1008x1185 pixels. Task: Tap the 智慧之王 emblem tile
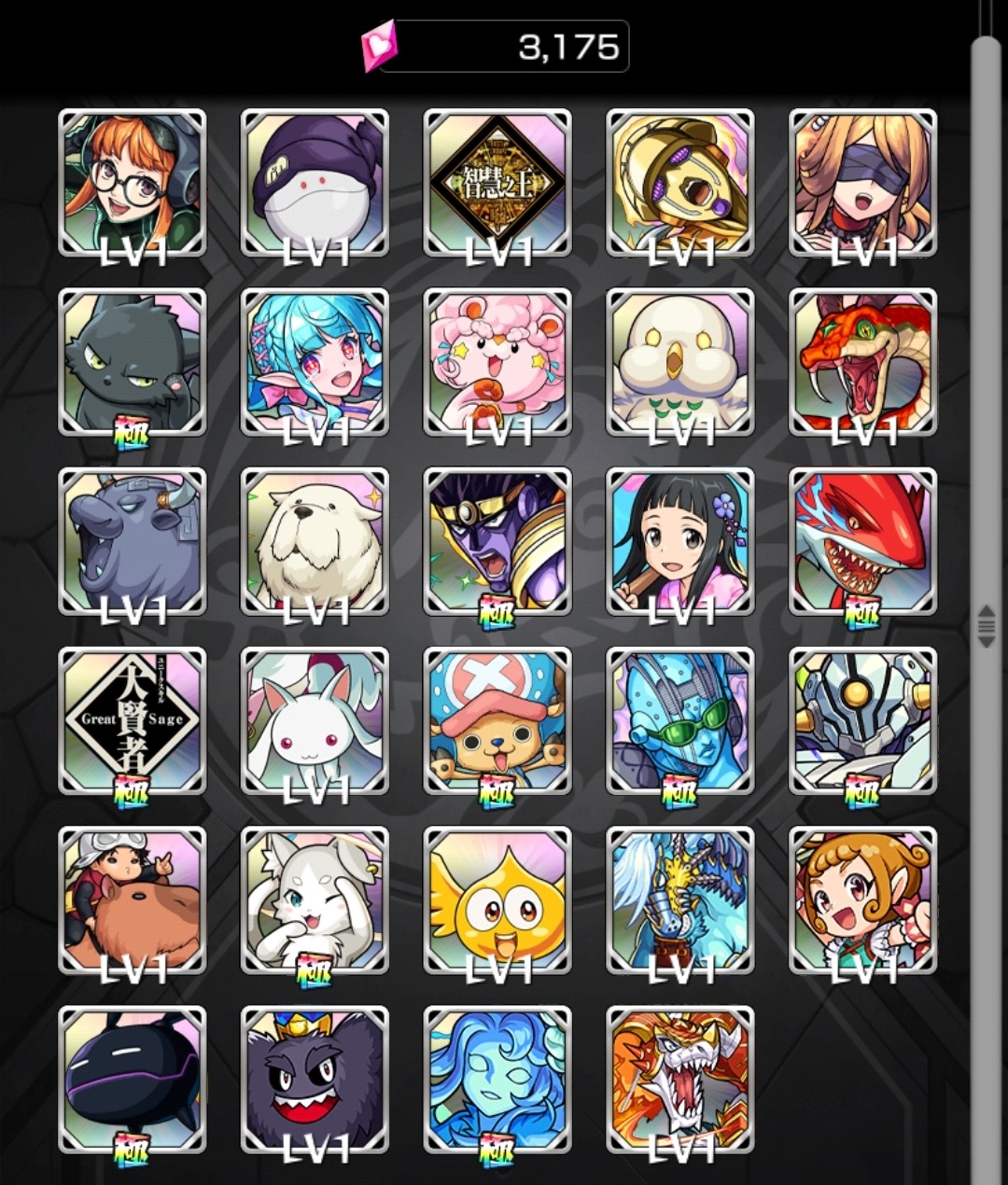(x=497, y=182)
